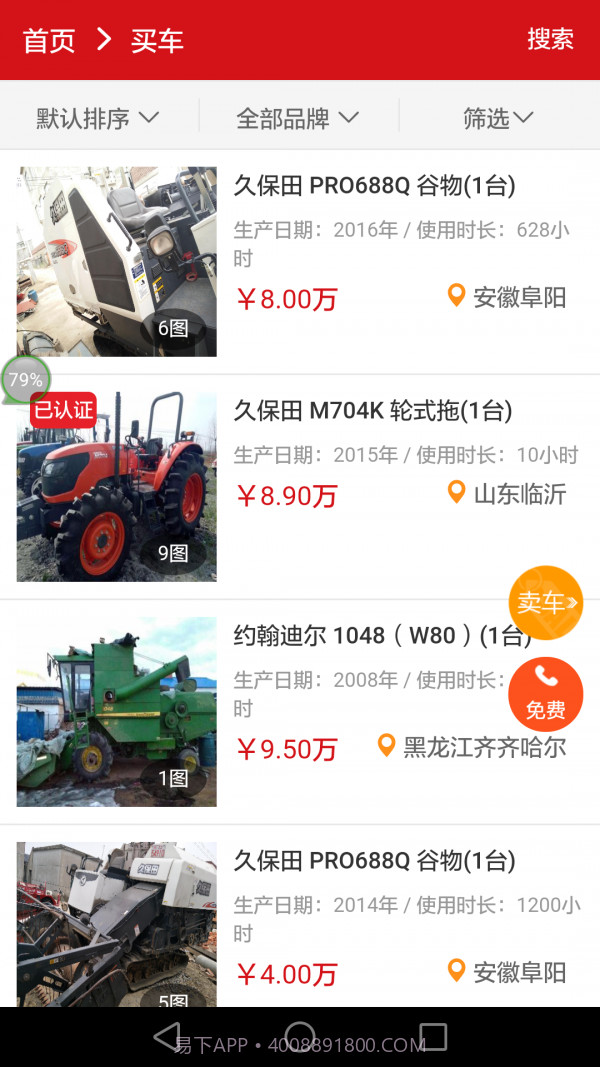Go back to 首页 via the breadcrumb

click(49, 41)
